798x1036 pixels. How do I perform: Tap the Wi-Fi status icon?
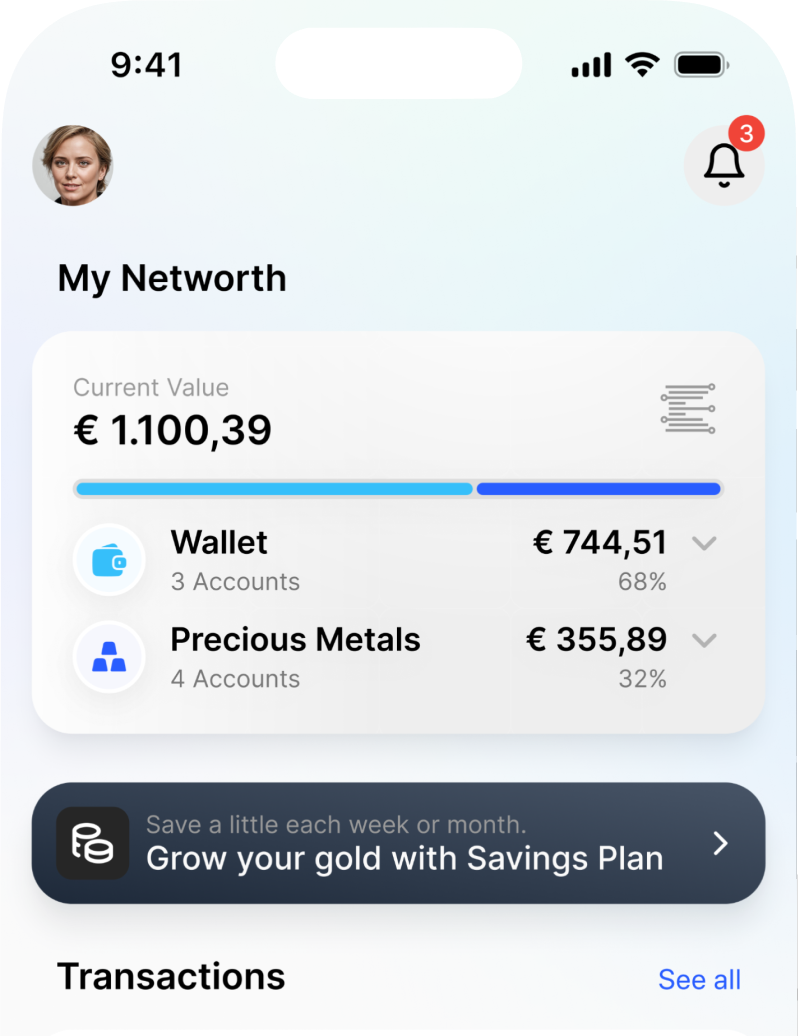pyautogui.click(x=643, y=64)
